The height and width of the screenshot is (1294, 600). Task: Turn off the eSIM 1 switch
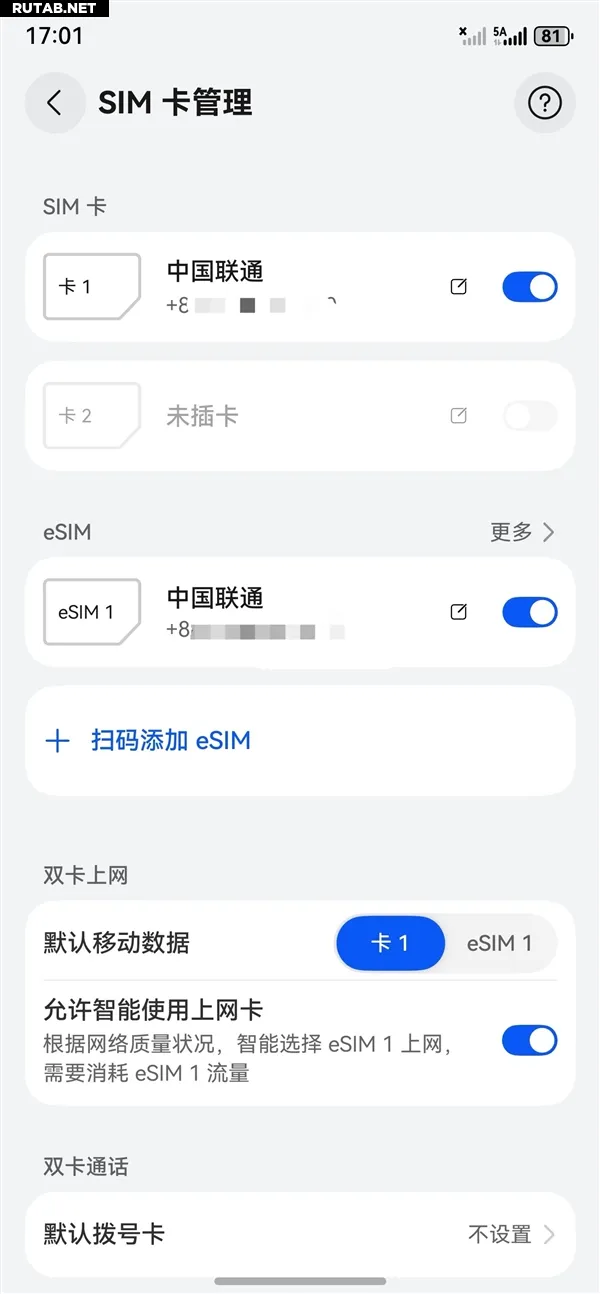coord(529,612)
